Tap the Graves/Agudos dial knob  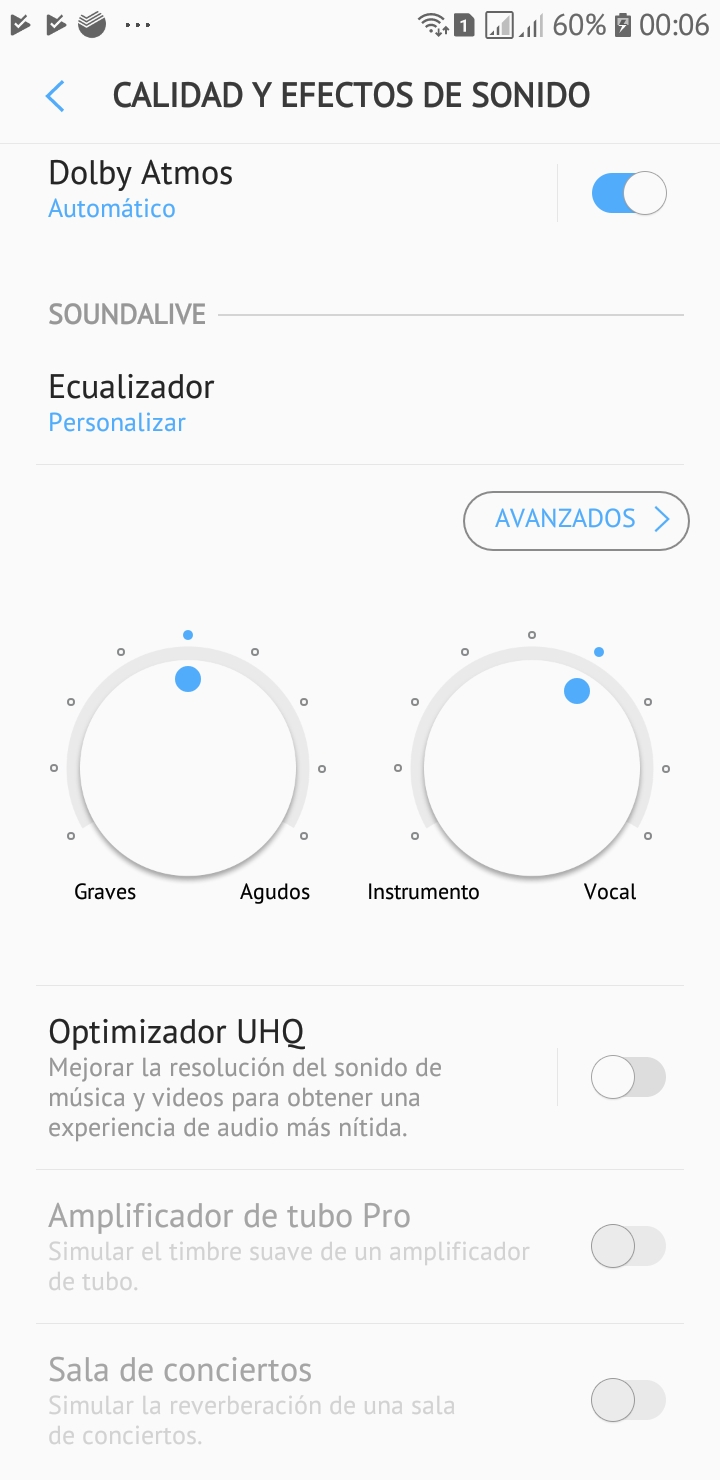tap(188, 768)
